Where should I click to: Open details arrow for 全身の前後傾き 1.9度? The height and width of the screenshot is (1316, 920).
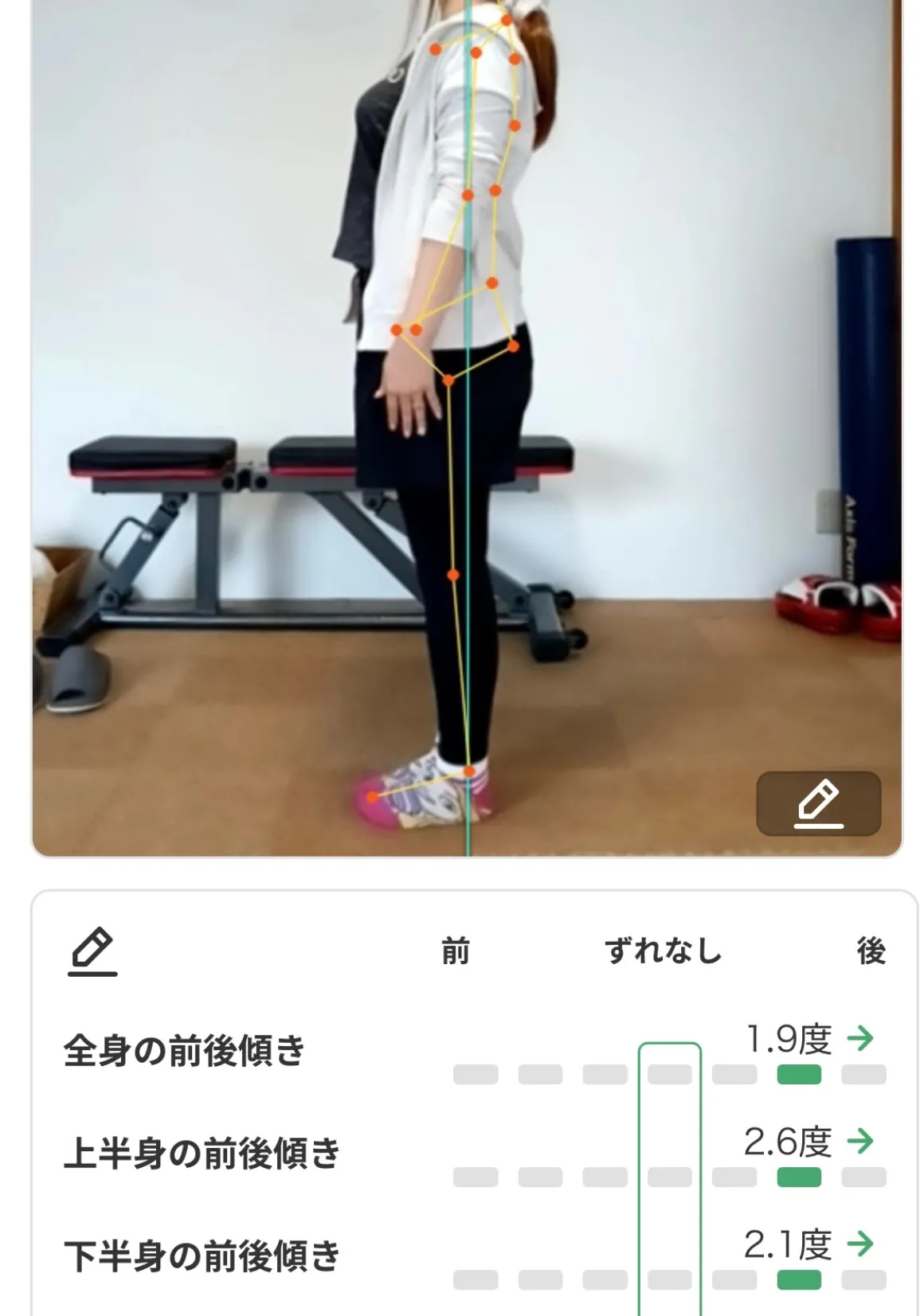point(860,1038)
